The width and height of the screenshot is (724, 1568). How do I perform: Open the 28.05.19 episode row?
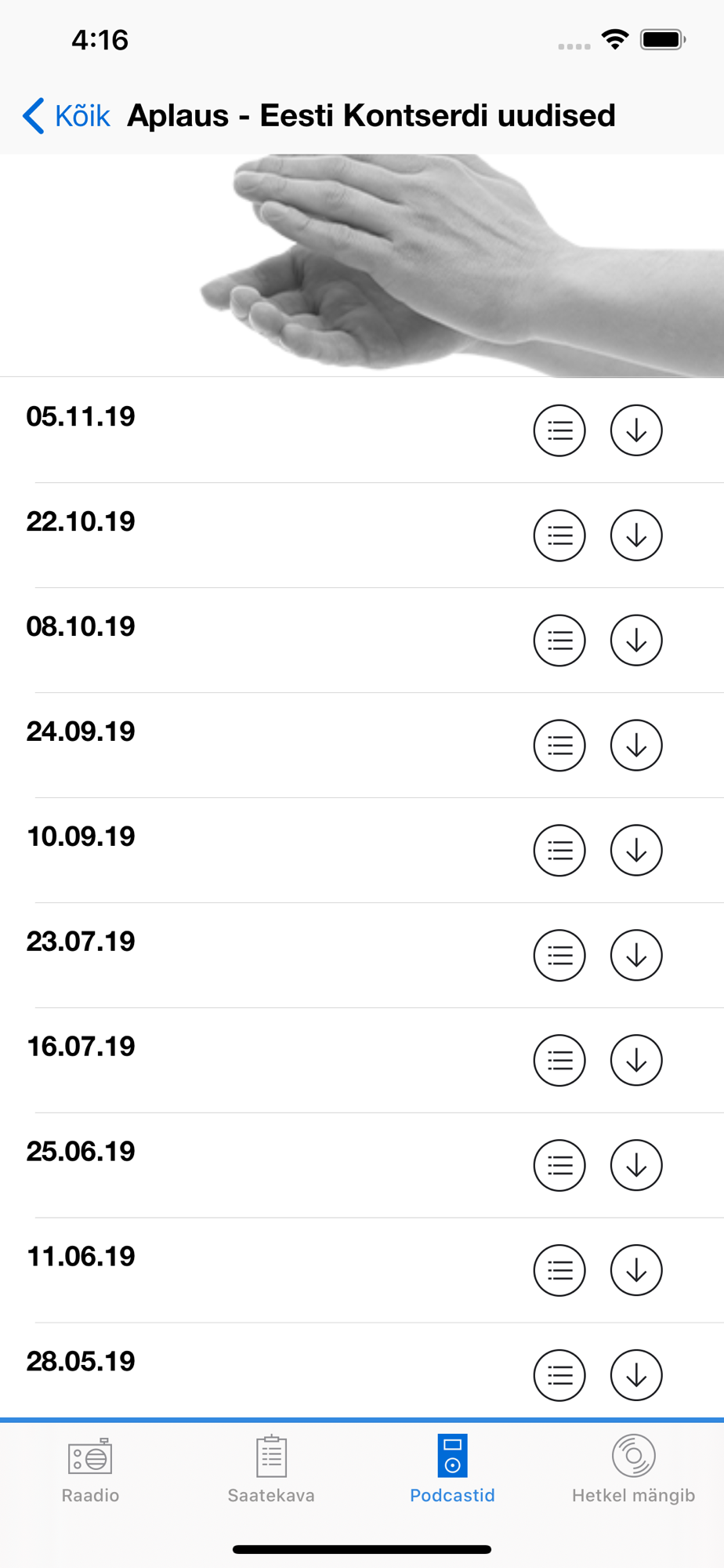[362, 1372]
